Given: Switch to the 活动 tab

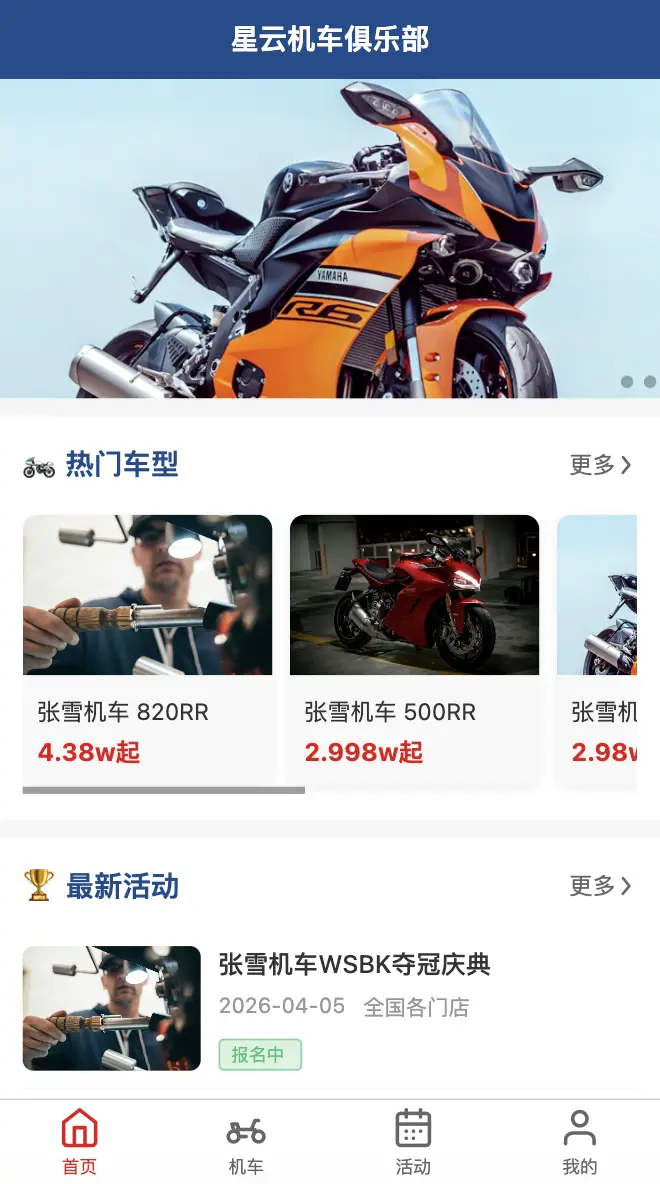Looking at the screenshot, I should coord(413,1141).
